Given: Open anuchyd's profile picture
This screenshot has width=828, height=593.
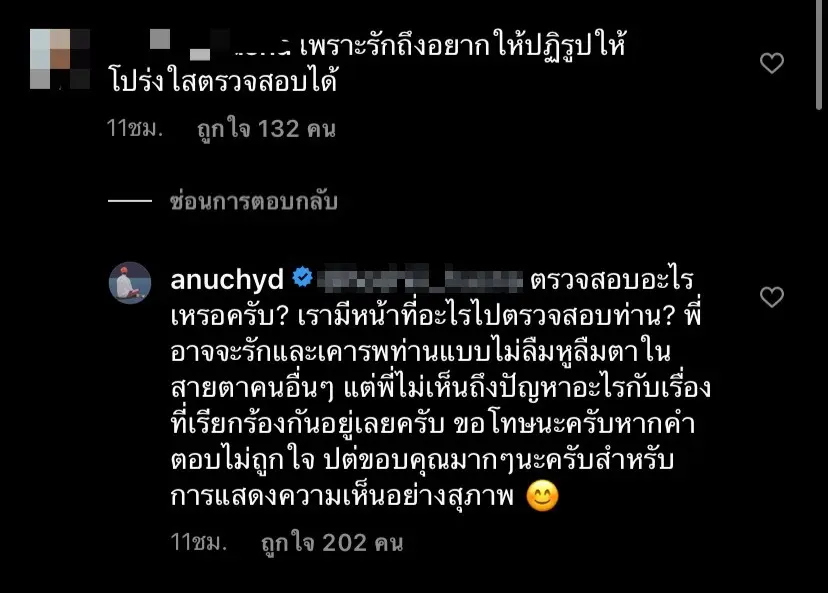Looking at the screenshot, I should (130, 283).
